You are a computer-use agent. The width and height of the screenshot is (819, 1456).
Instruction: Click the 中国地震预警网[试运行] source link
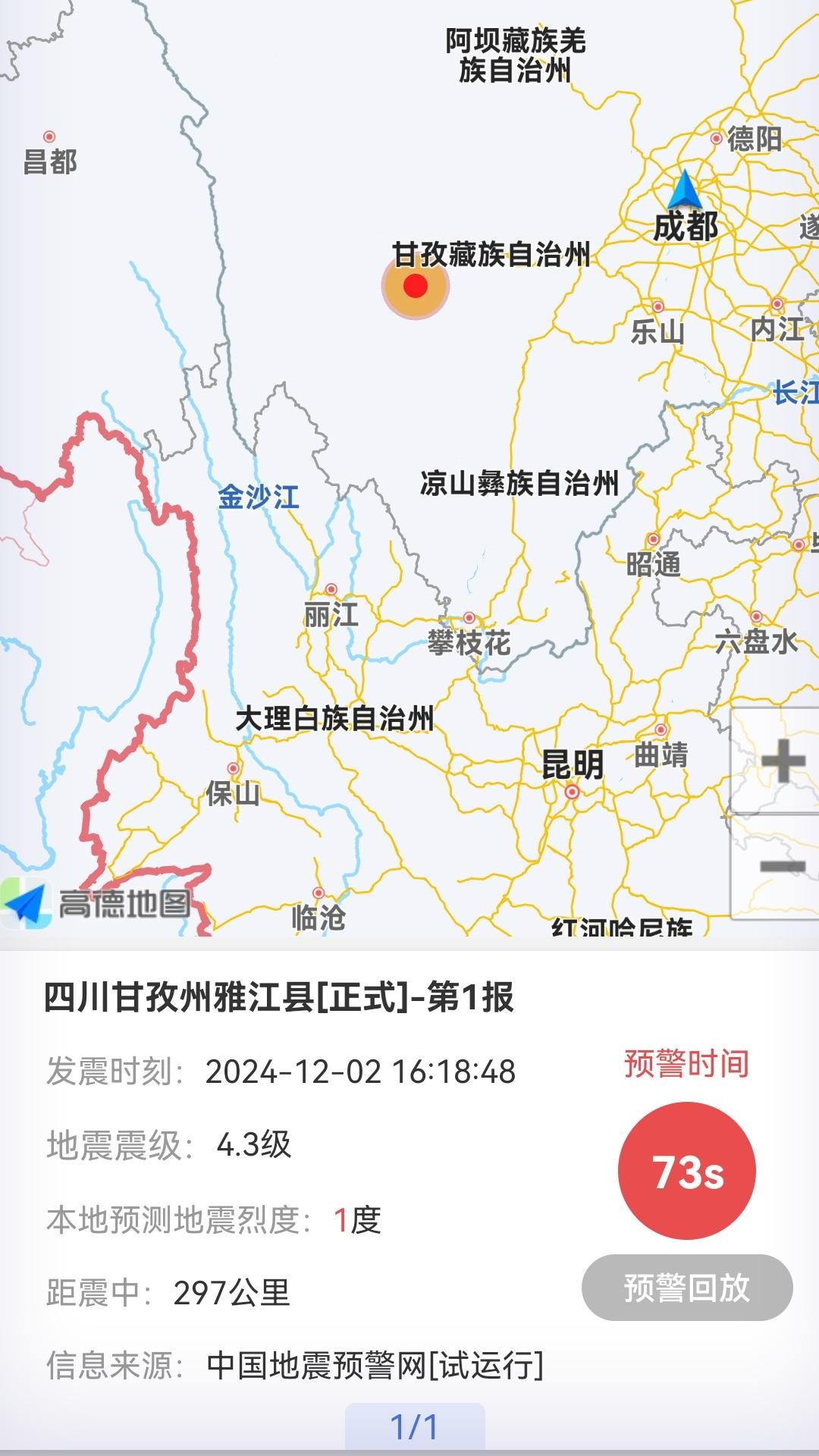click(375, 1362)
